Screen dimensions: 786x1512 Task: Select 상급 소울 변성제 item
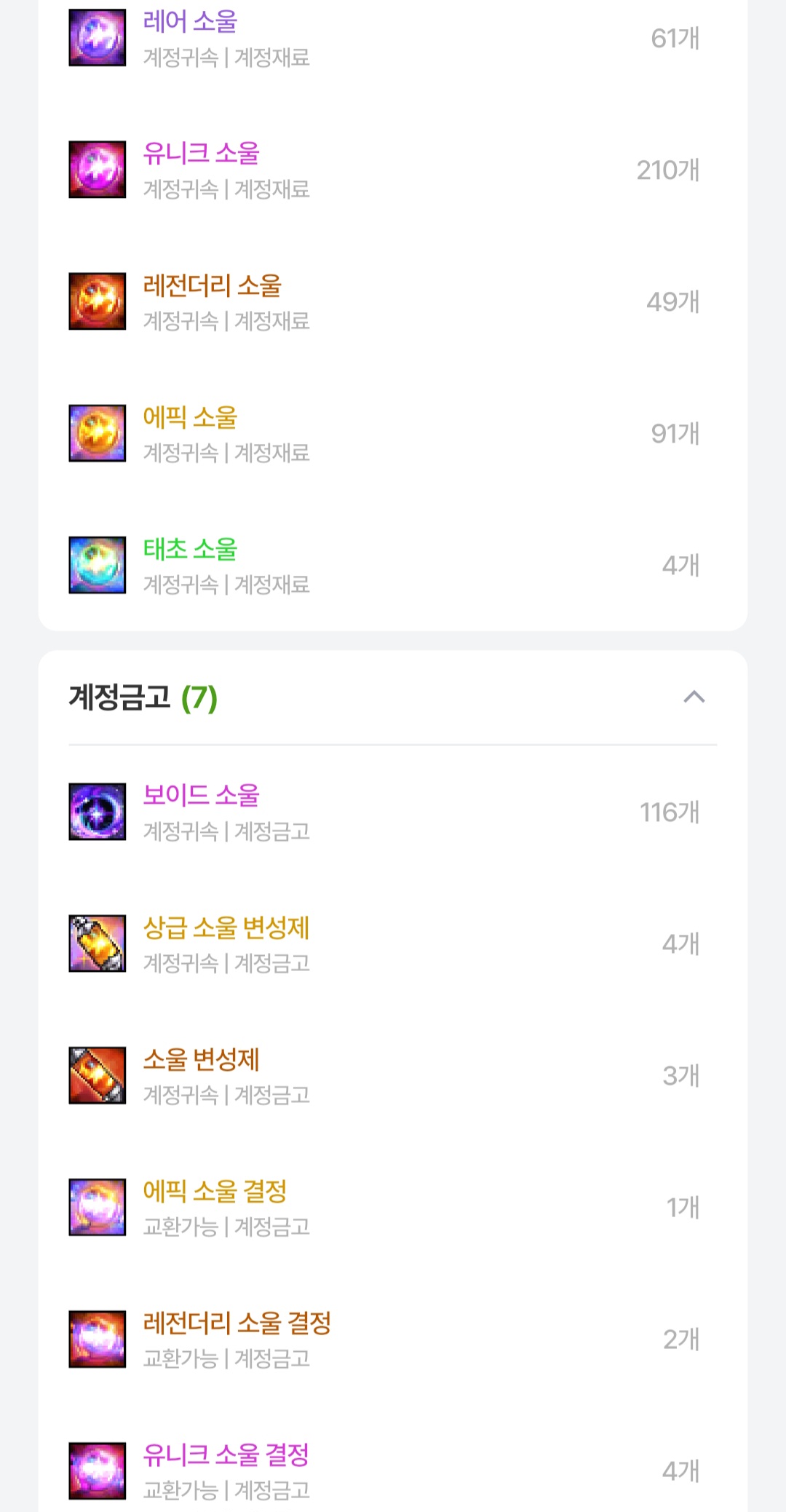click(226, 928)
